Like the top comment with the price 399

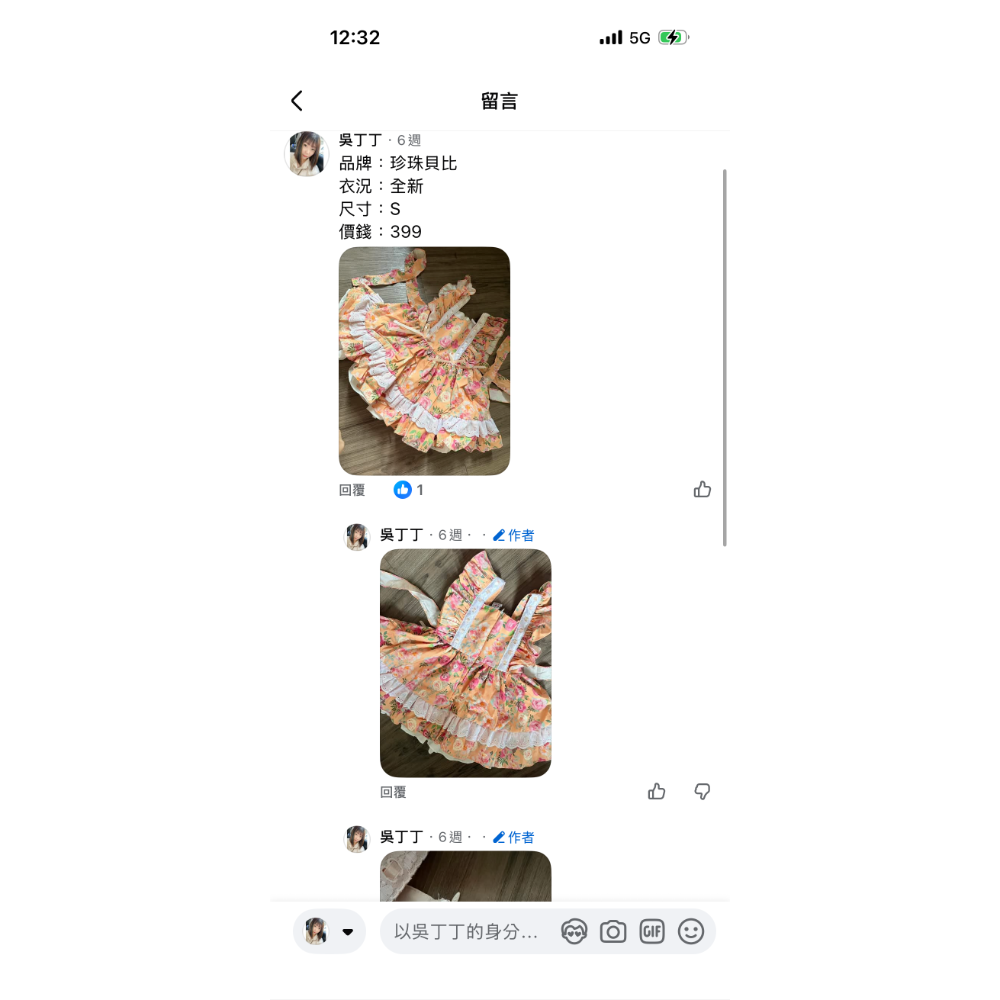coord(702,490)
